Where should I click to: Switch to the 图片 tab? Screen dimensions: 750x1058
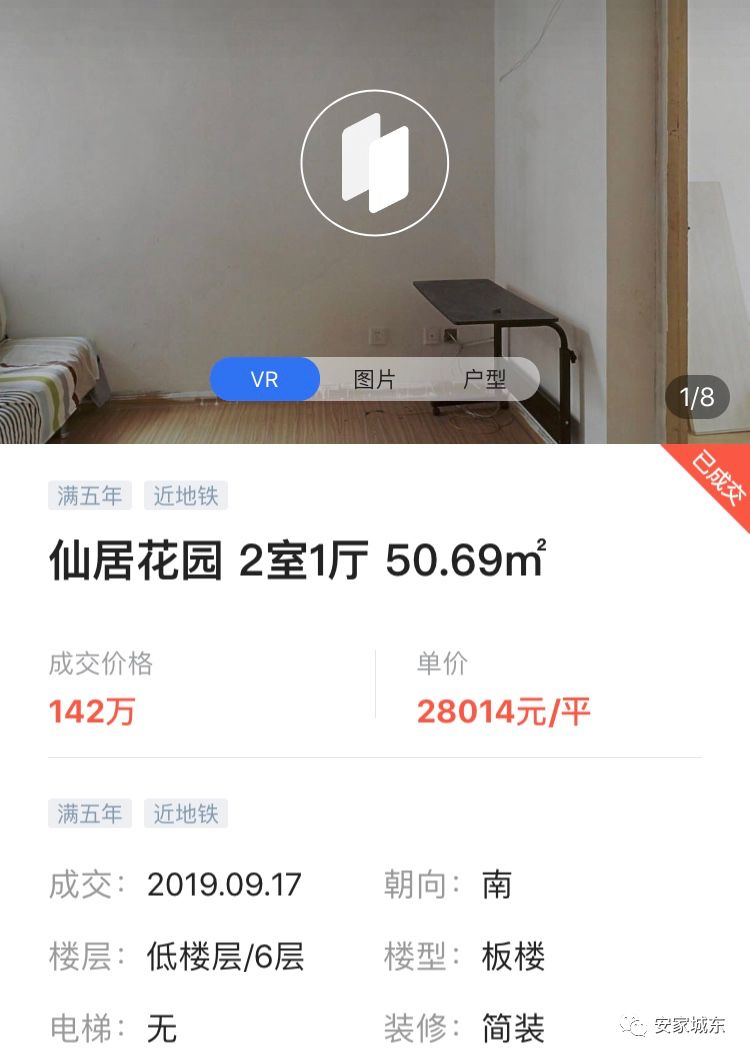[375, 380]
